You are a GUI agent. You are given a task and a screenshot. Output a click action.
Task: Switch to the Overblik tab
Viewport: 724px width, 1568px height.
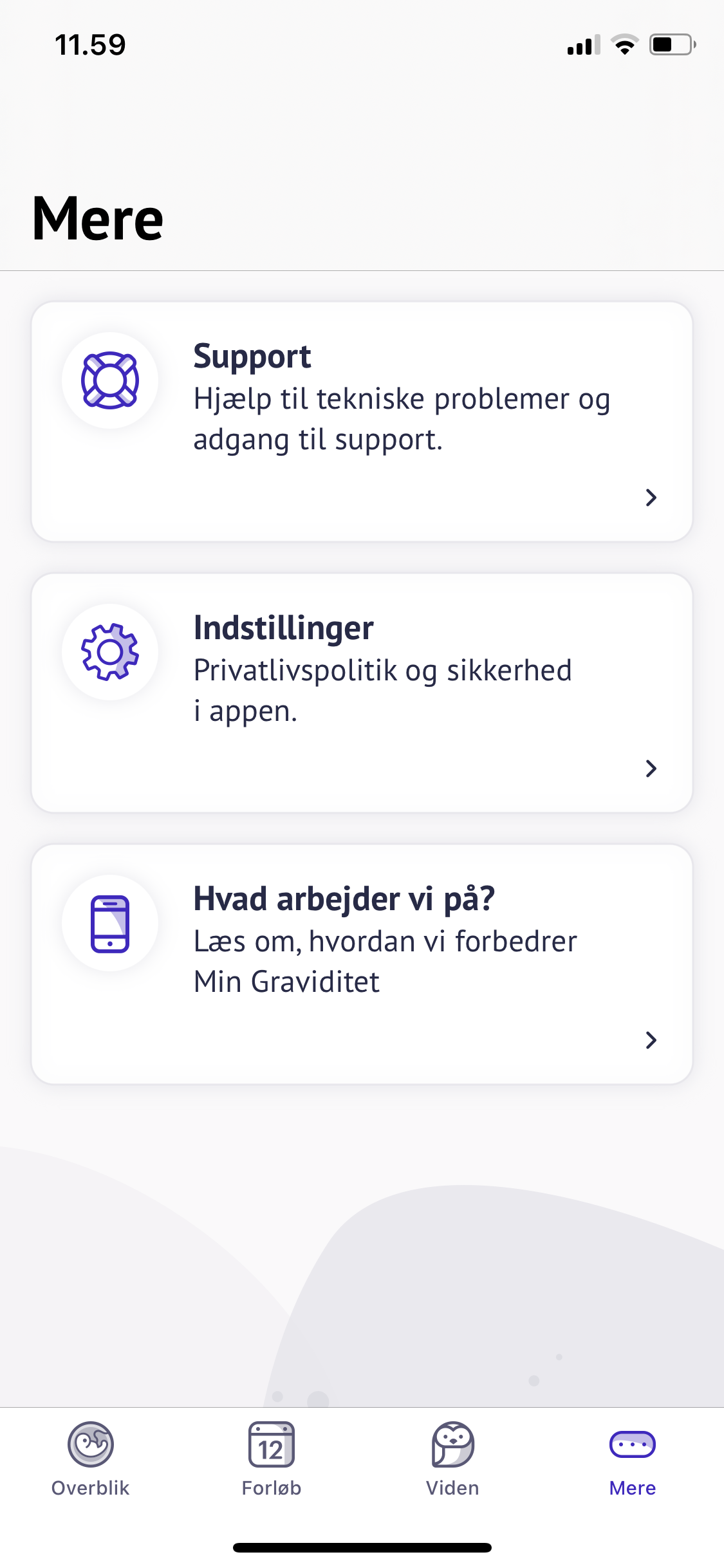point(91,1459)
